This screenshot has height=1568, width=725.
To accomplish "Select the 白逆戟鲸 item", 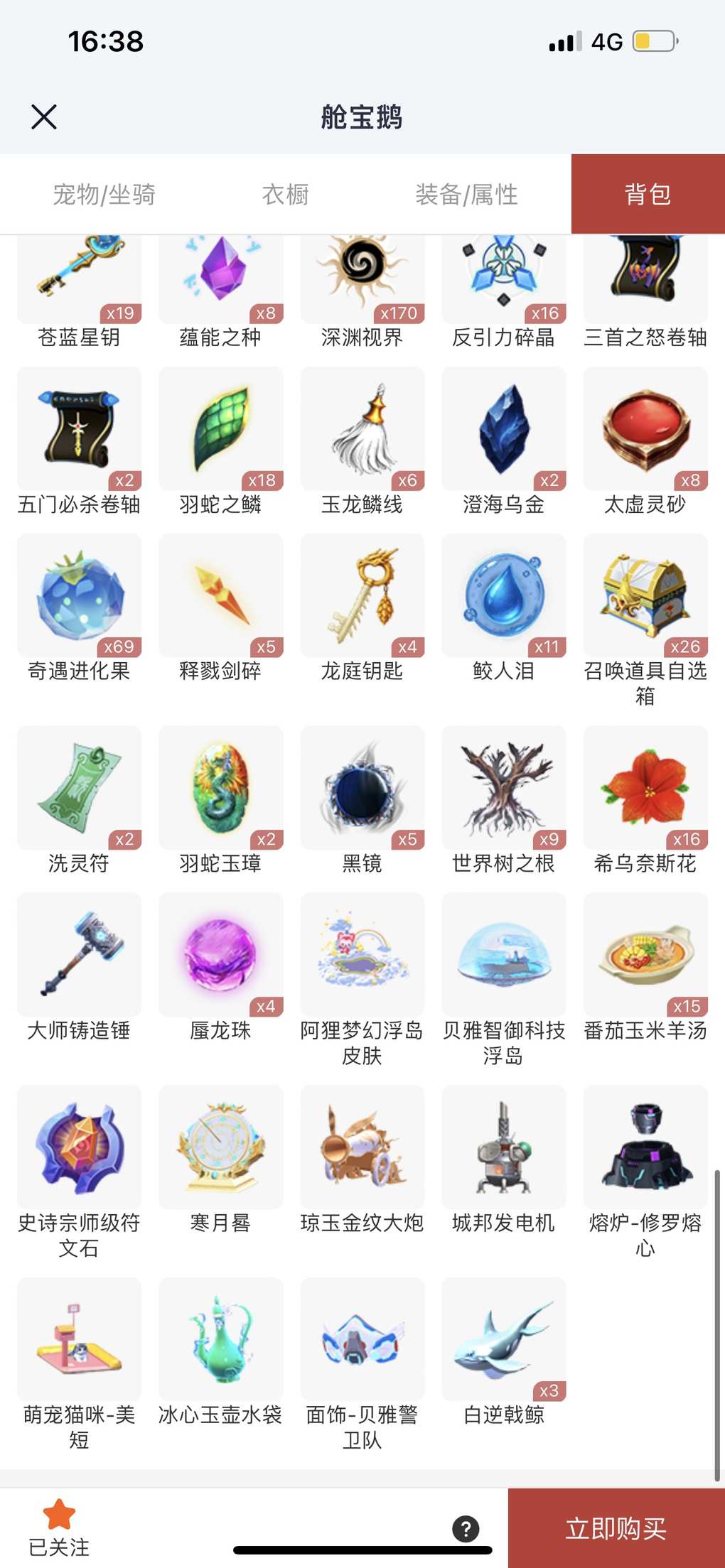I will coord(504,1340).
